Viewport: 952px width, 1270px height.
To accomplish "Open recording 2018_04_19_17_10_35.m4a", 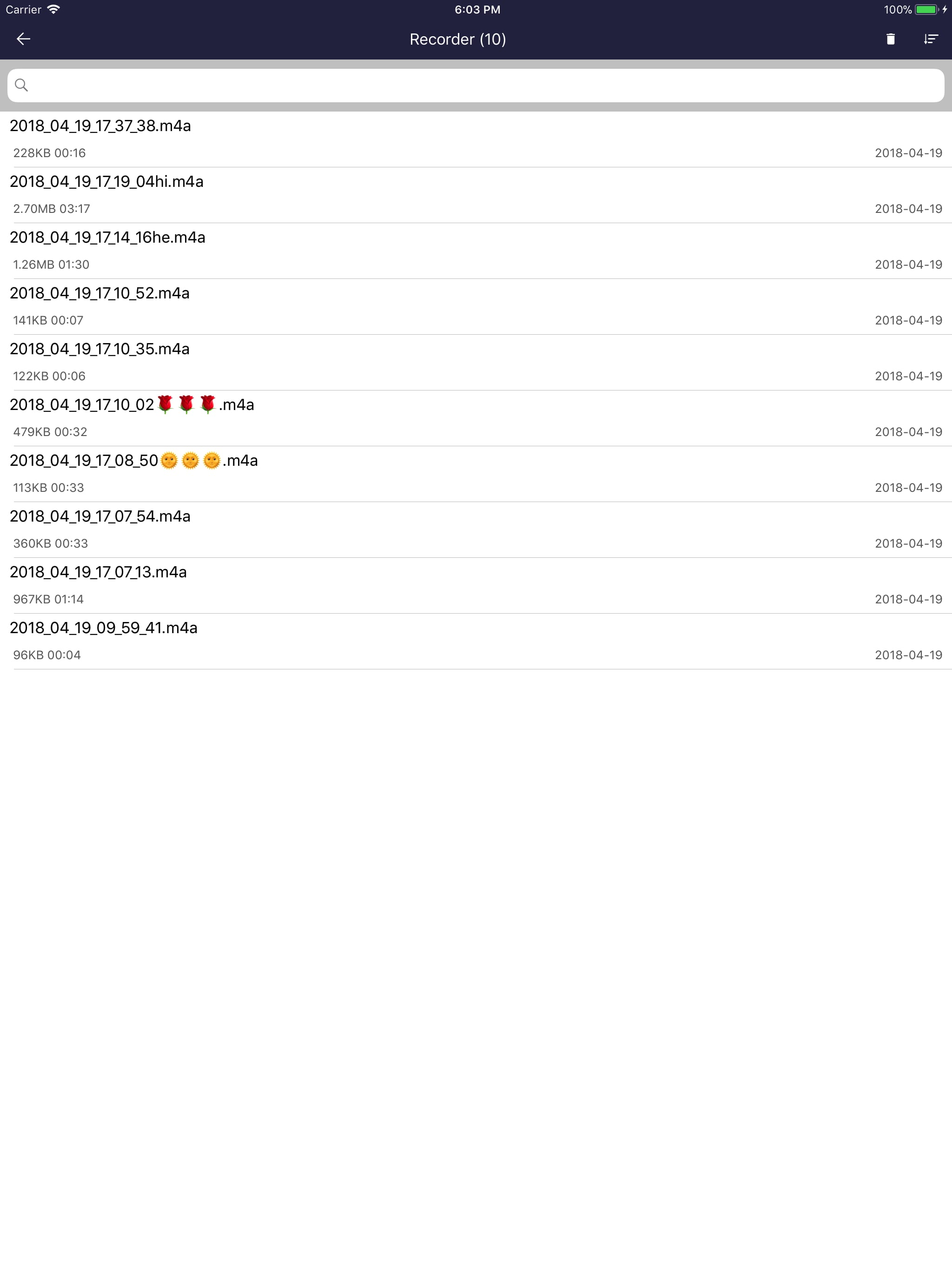I will [230, 361].
